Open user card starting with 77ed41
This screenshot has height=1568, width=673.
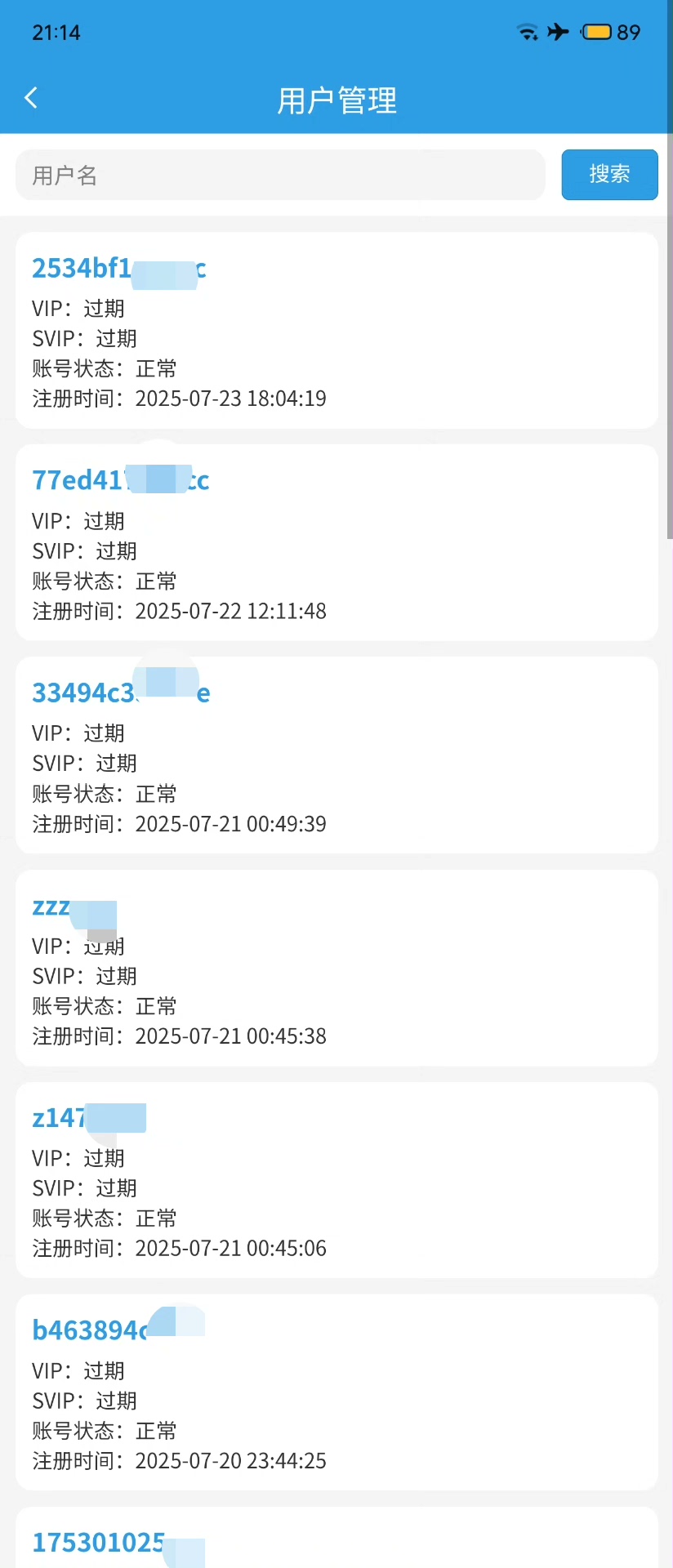click(336, 543)
